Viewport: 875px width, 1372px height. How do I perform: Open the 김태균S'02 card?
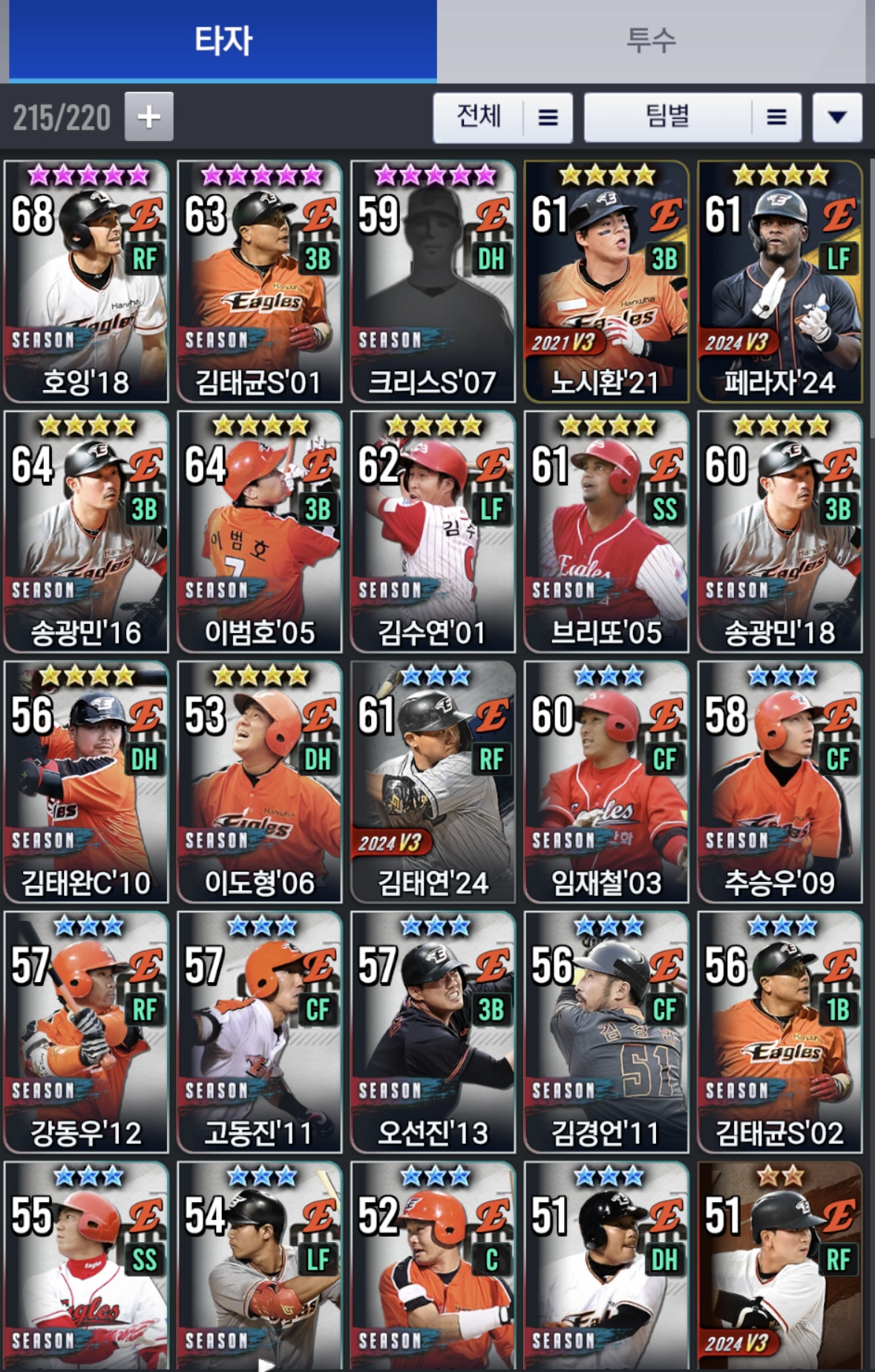click(780, 1032)
